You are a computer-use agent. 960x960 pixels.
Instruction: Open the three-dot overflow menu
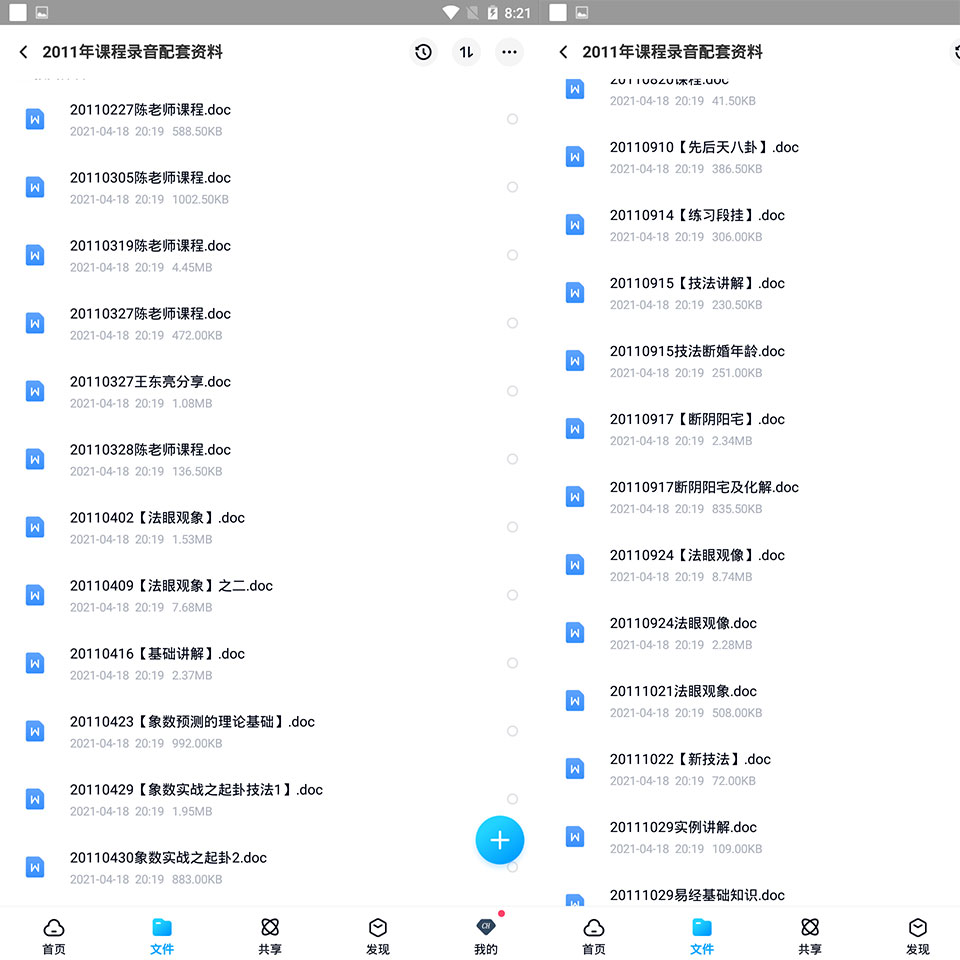509,52
